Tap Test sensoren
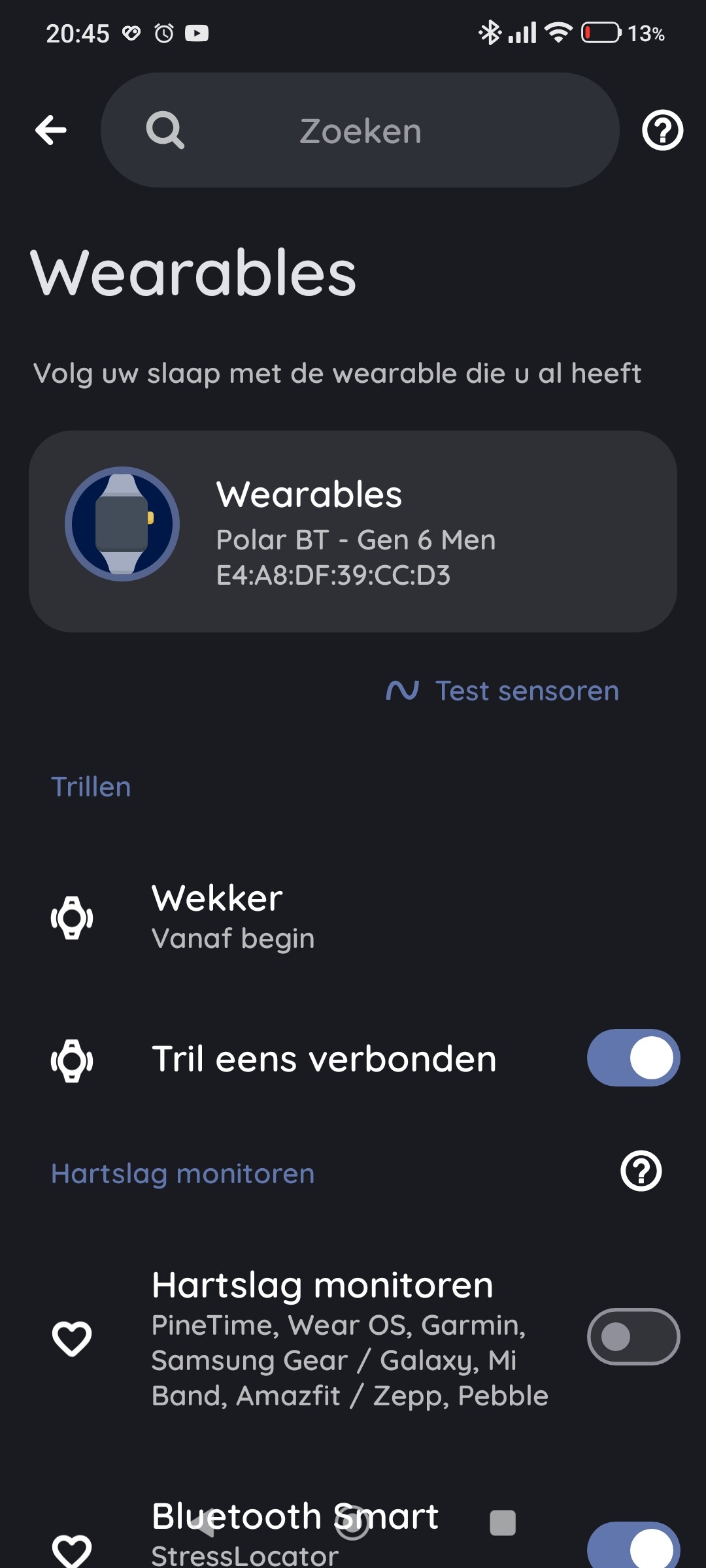 click(502, 691)
